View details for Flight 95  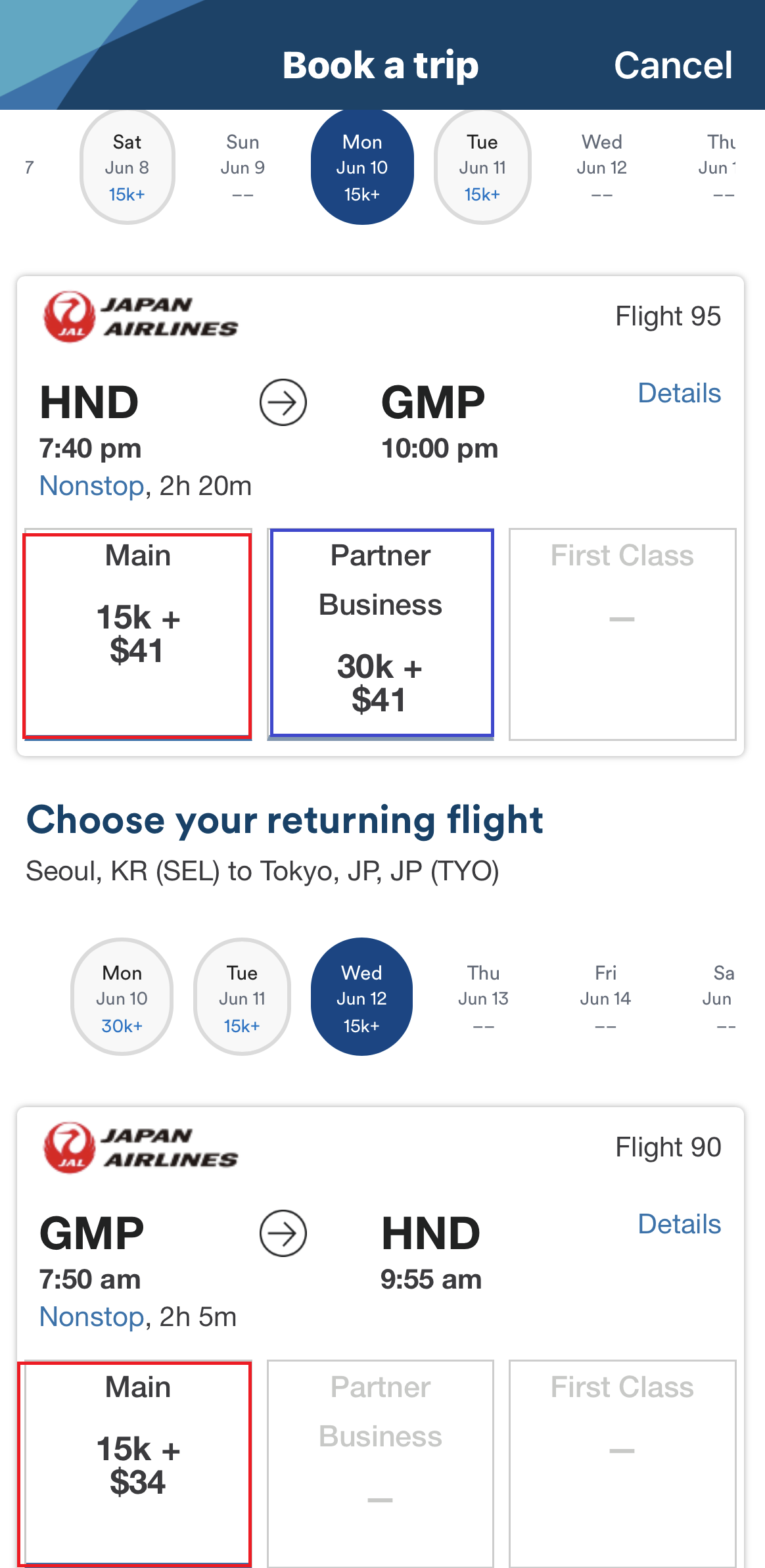tap(679, 393)
